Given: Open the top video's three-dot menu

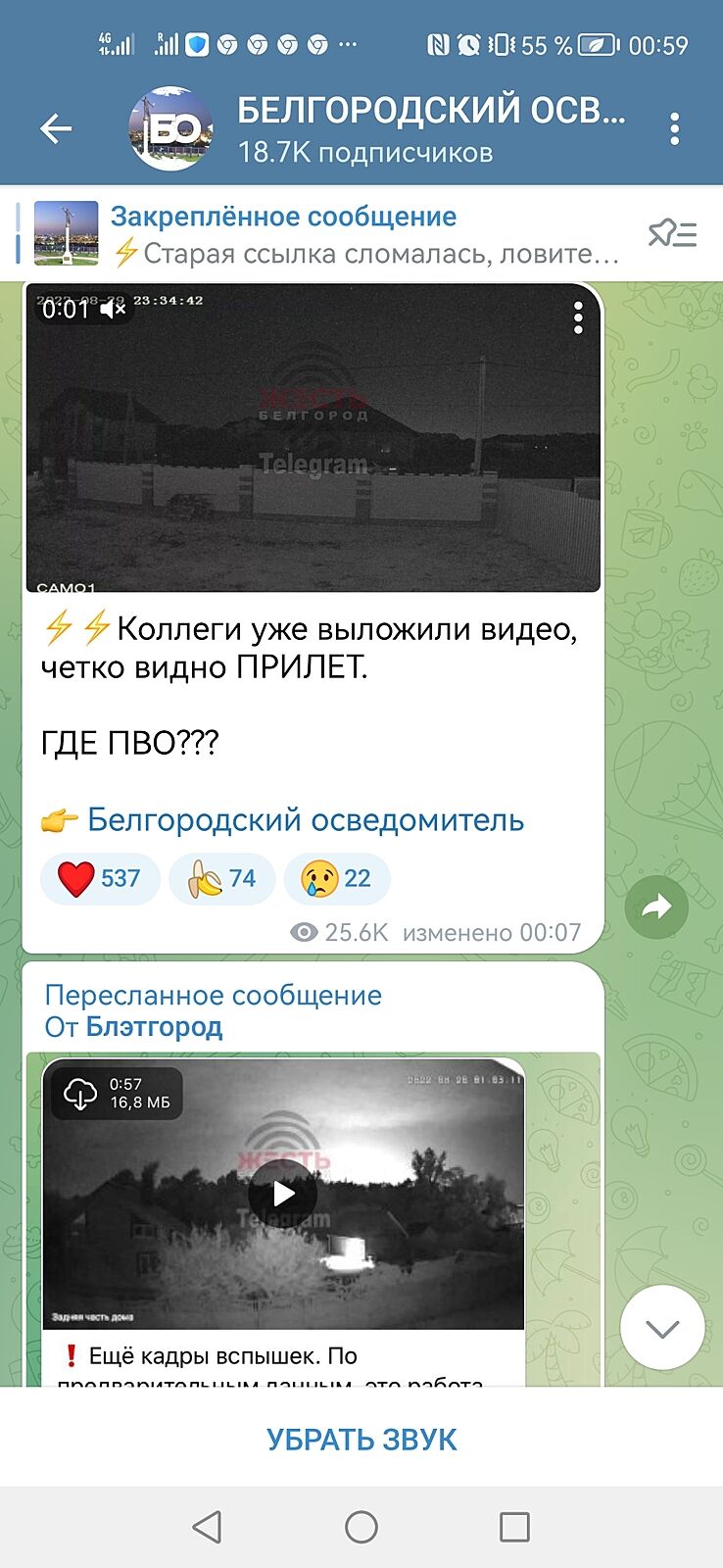Looking at the screenshot, I should [578, 317].
